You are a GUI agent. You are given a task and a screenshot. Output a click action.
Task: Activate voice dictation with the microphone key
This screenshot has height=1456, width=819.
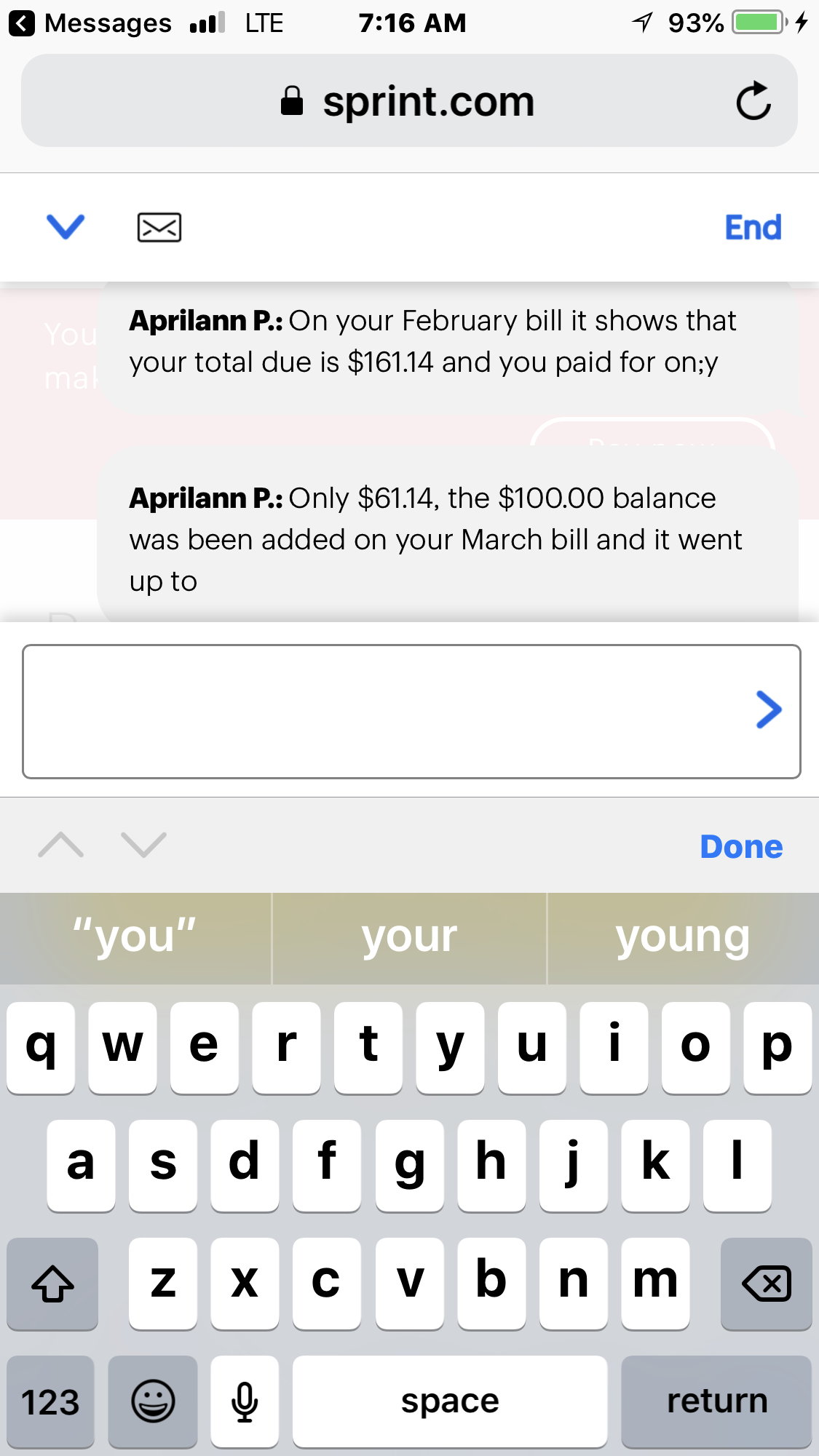[245, 1400]
